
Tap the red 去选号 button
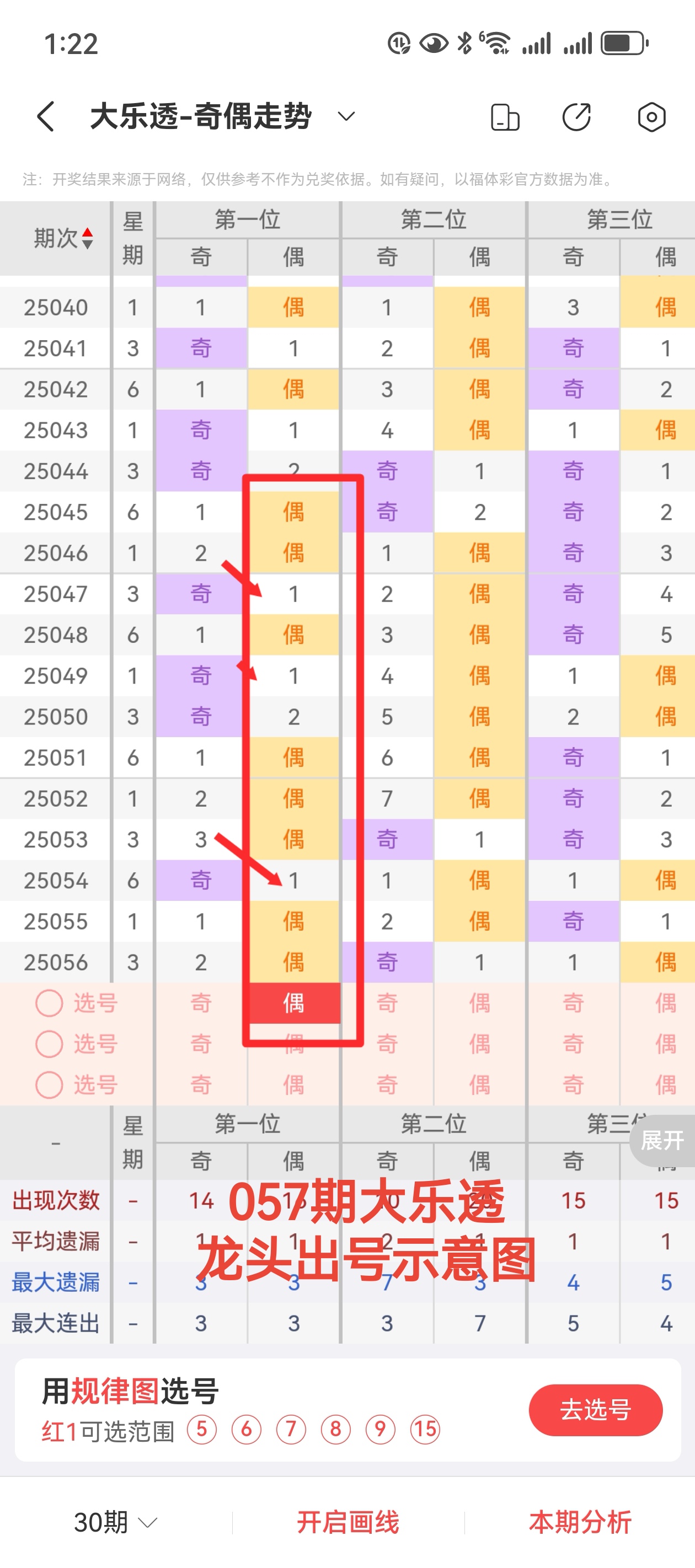click(595, 1409)
